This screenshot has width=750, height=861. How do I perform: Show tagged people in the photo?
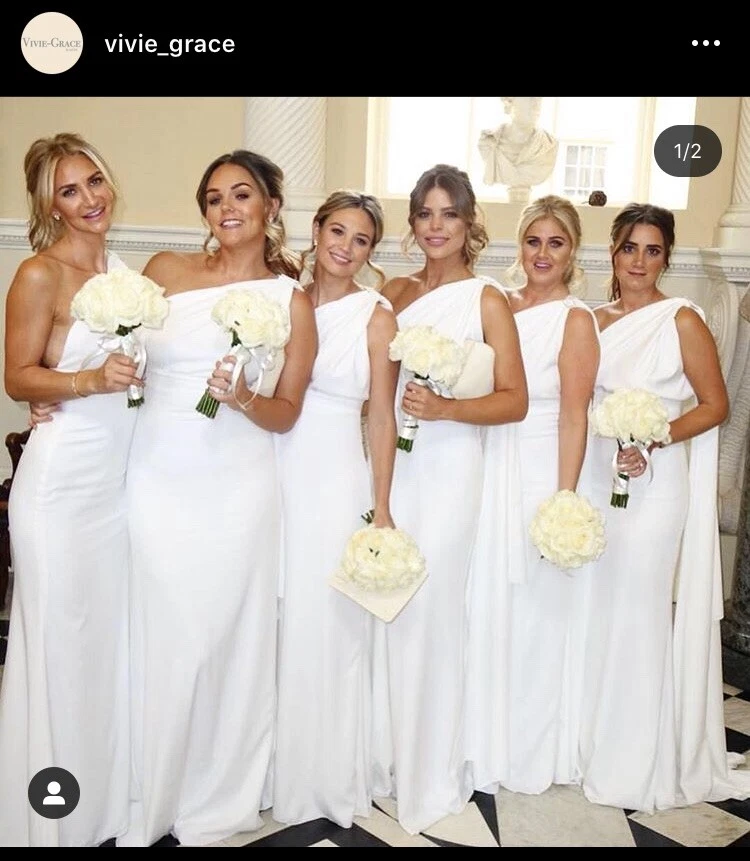click(54, 793)
